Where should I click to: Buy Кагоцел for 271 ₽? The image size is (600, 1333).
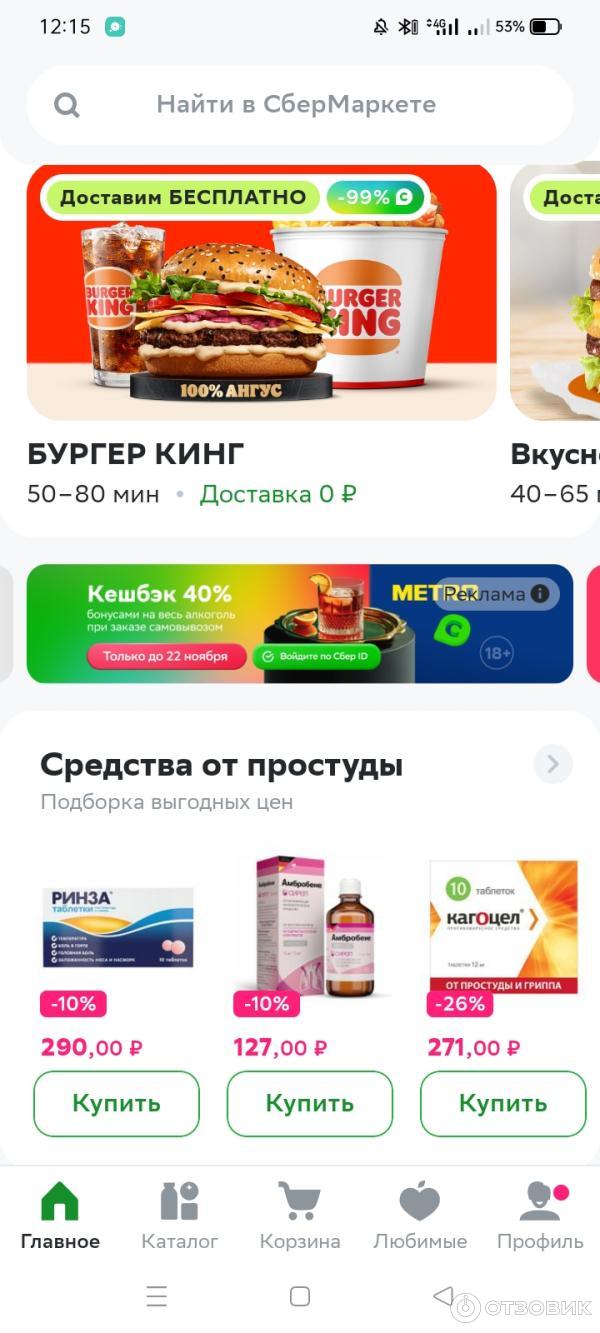click(x=503, y=1103)
